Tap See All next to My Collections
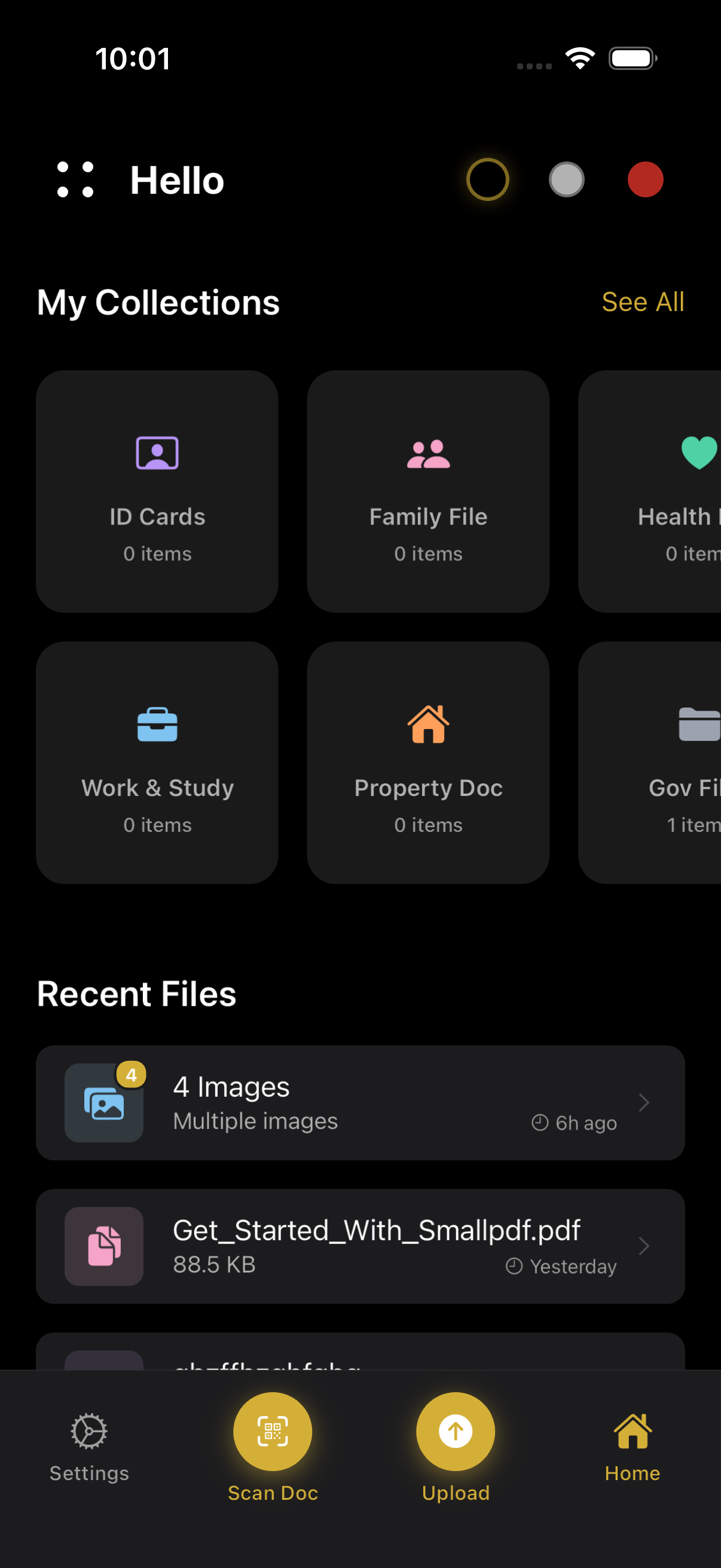Image resolution: width=721 pixels, height=1568 pixels. click(x=643, y=302)
